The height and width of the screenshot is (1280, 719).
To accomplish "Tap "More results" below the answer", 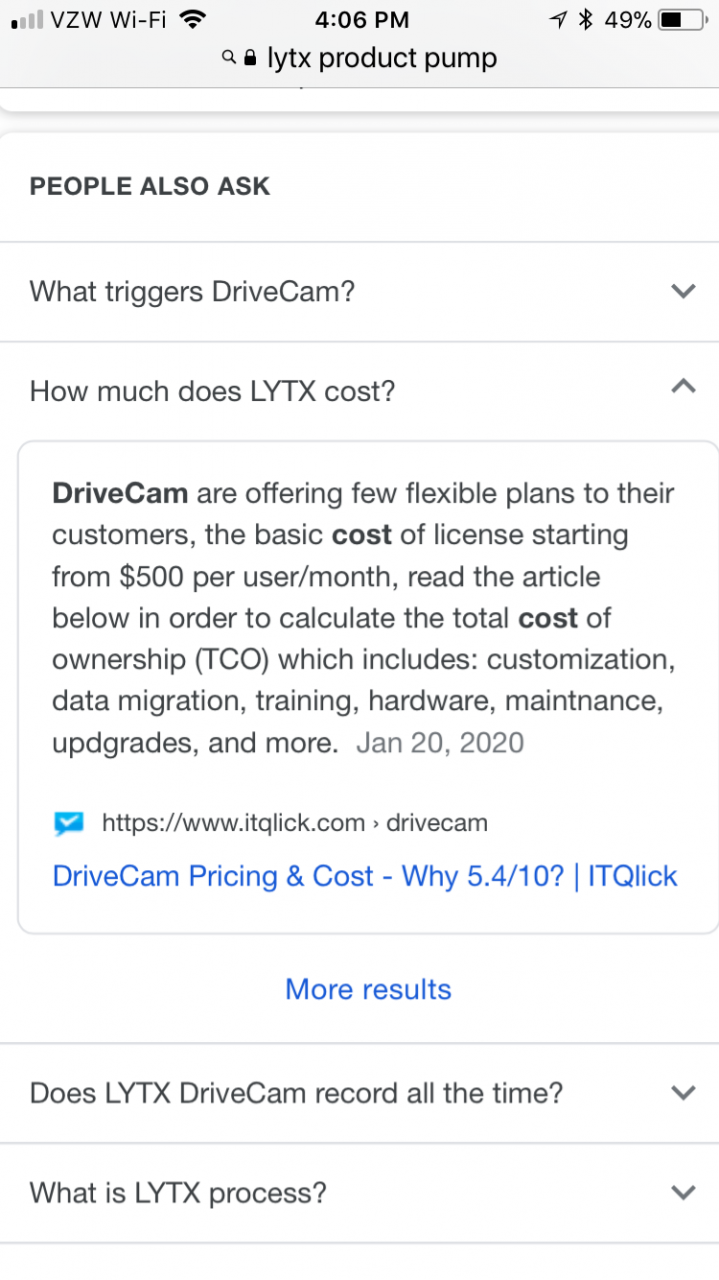I will [x=368, y=989].
